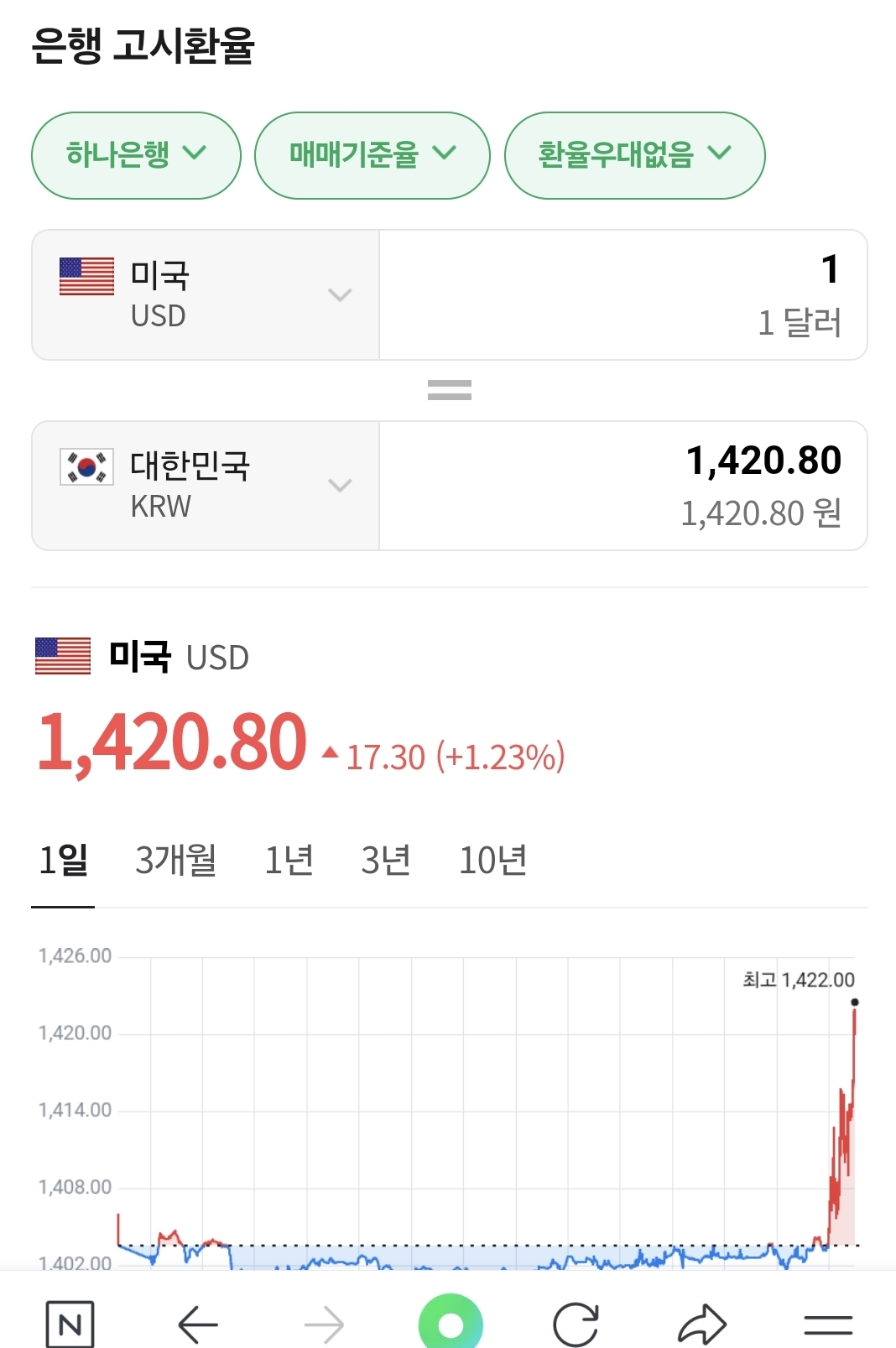Edit the USD amount field
This screenshot has width=896, height=1348.
coord(623,294)
